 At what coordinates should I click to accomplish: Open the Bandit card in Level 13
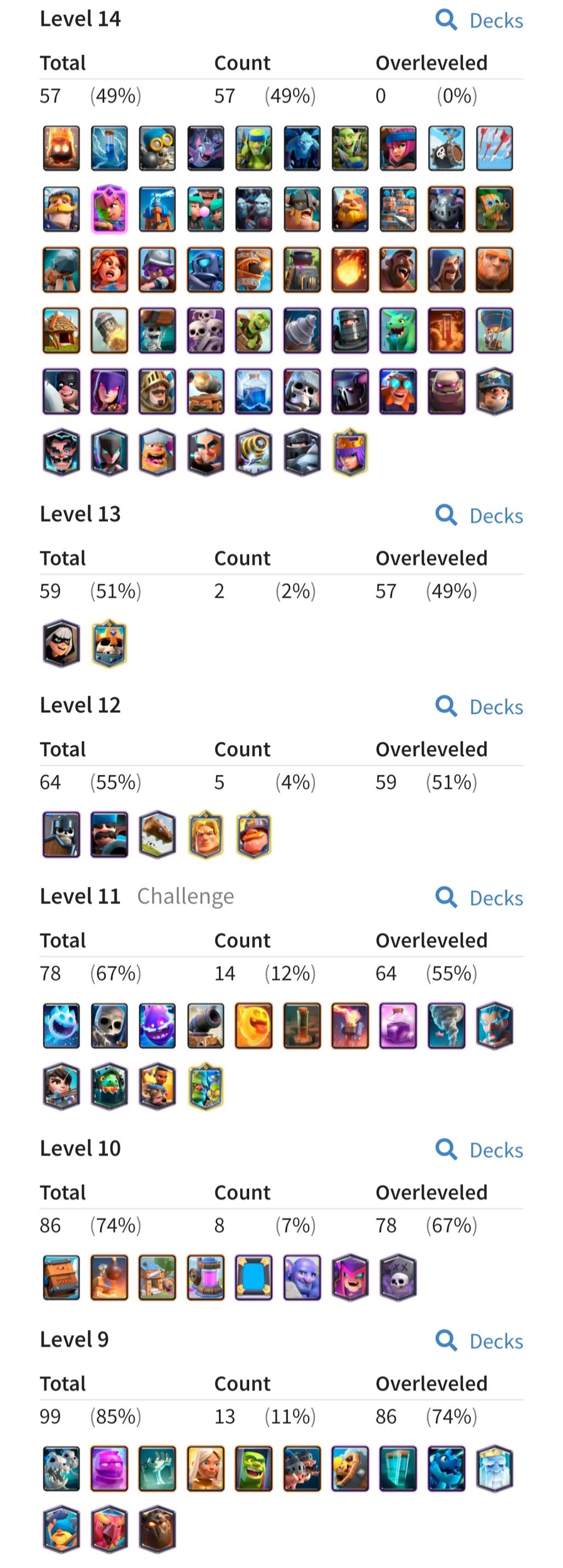[x=61, y=643]
